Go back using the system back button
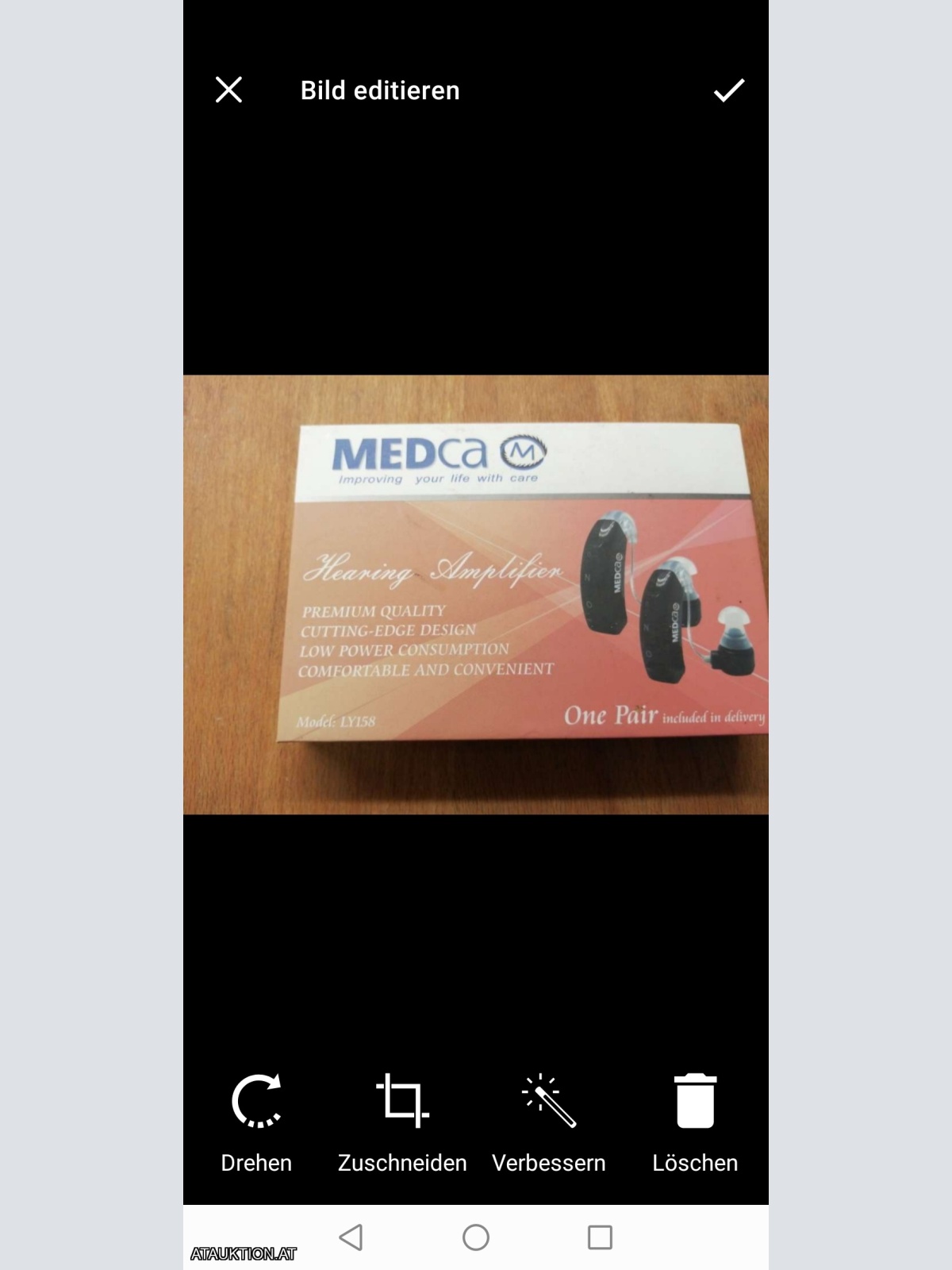952x1270 pixels. coord(351,1237)
